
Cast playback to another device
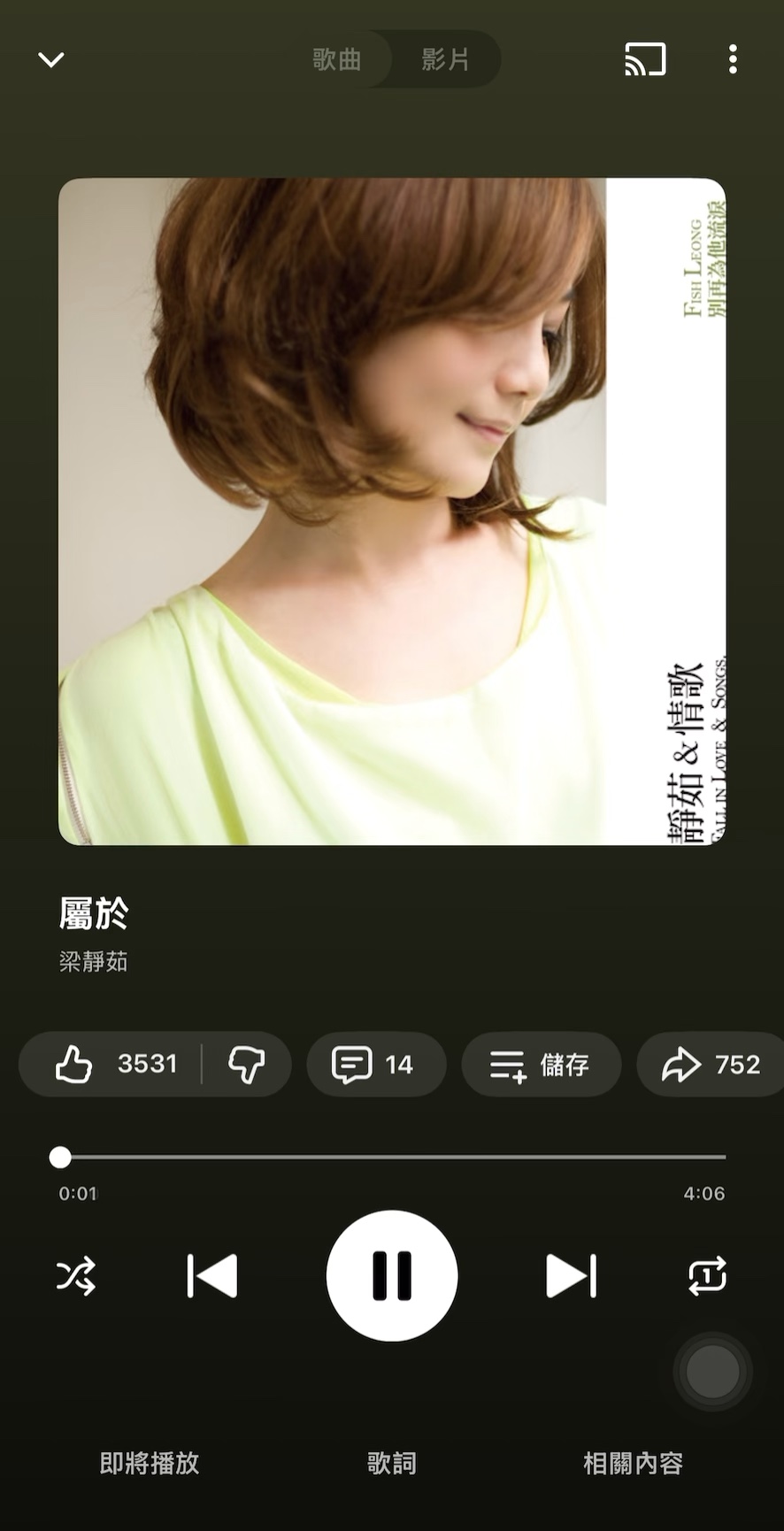point(645,59)
